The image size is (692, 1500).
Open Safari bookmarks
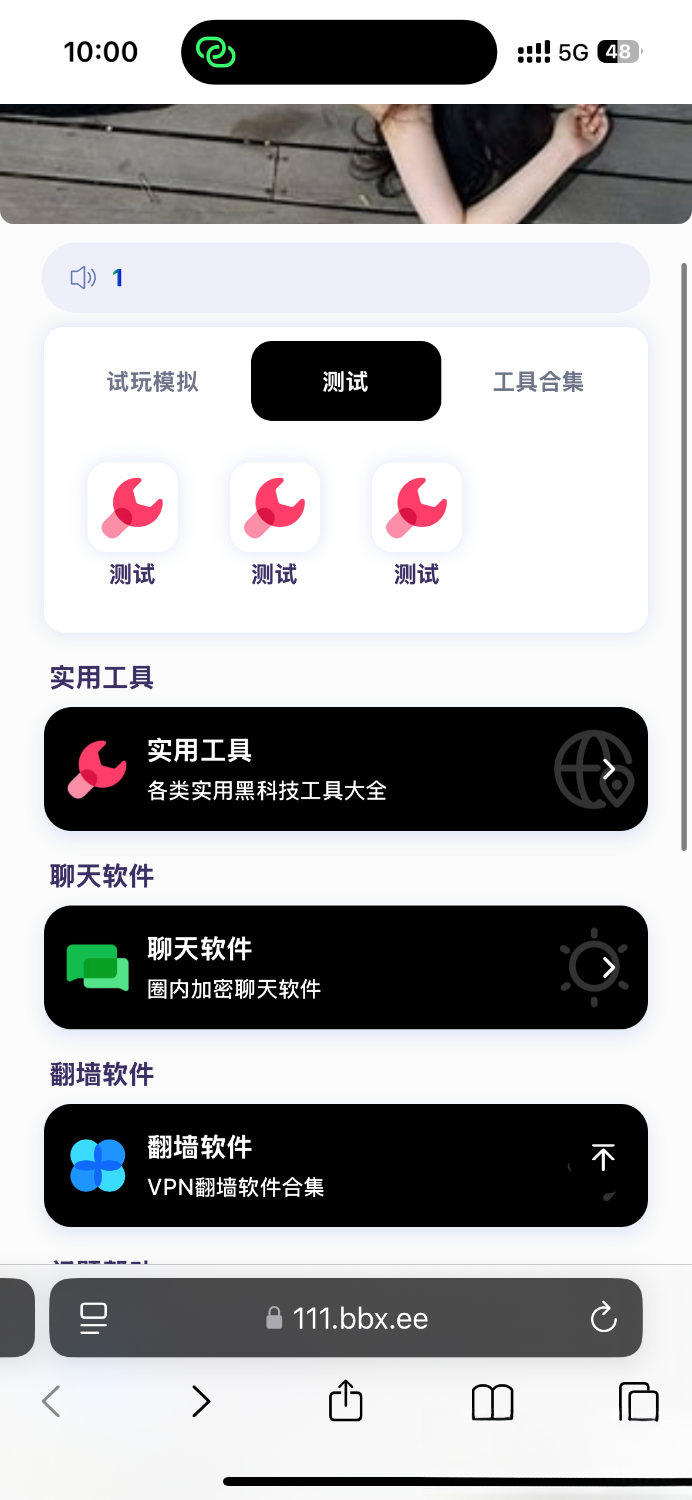492,1401
